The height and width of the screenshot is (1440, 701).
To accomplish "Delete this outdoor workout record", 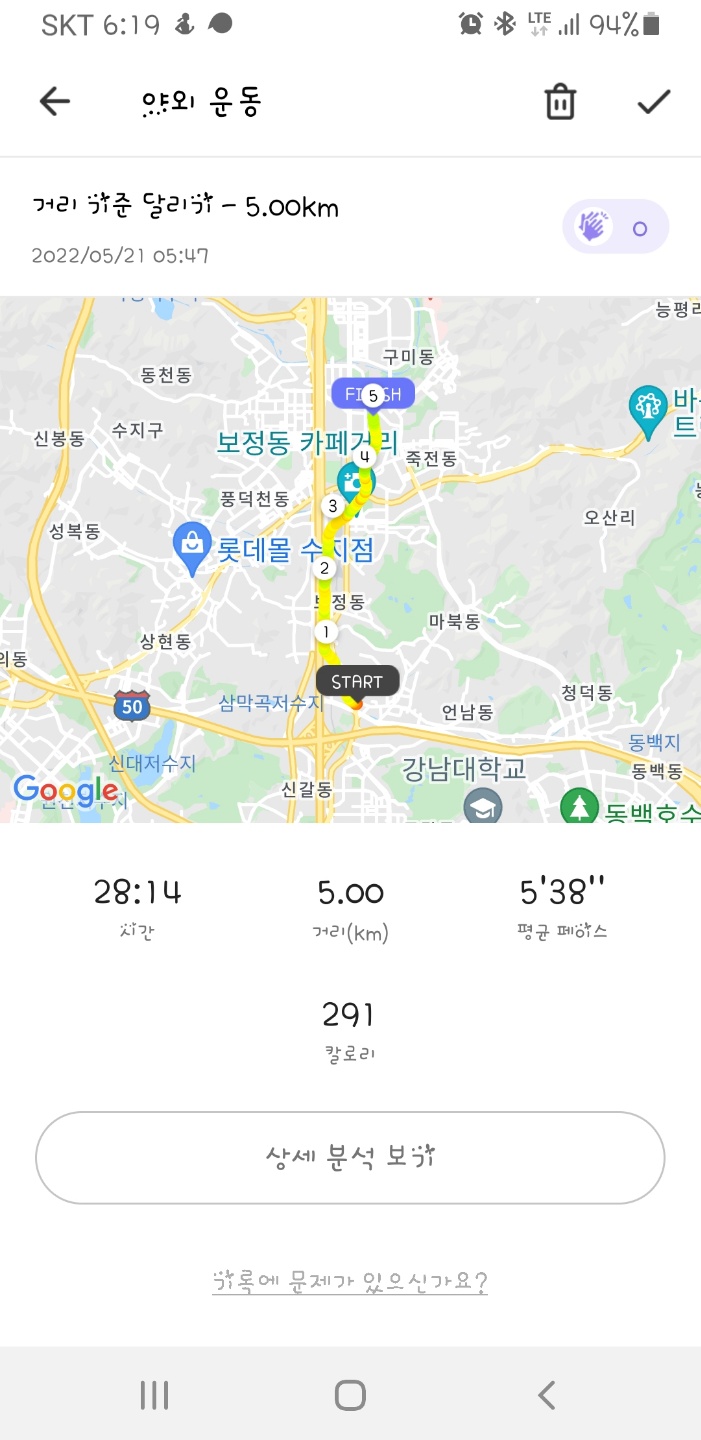I will pyautogui.click(x=560, y=102).
